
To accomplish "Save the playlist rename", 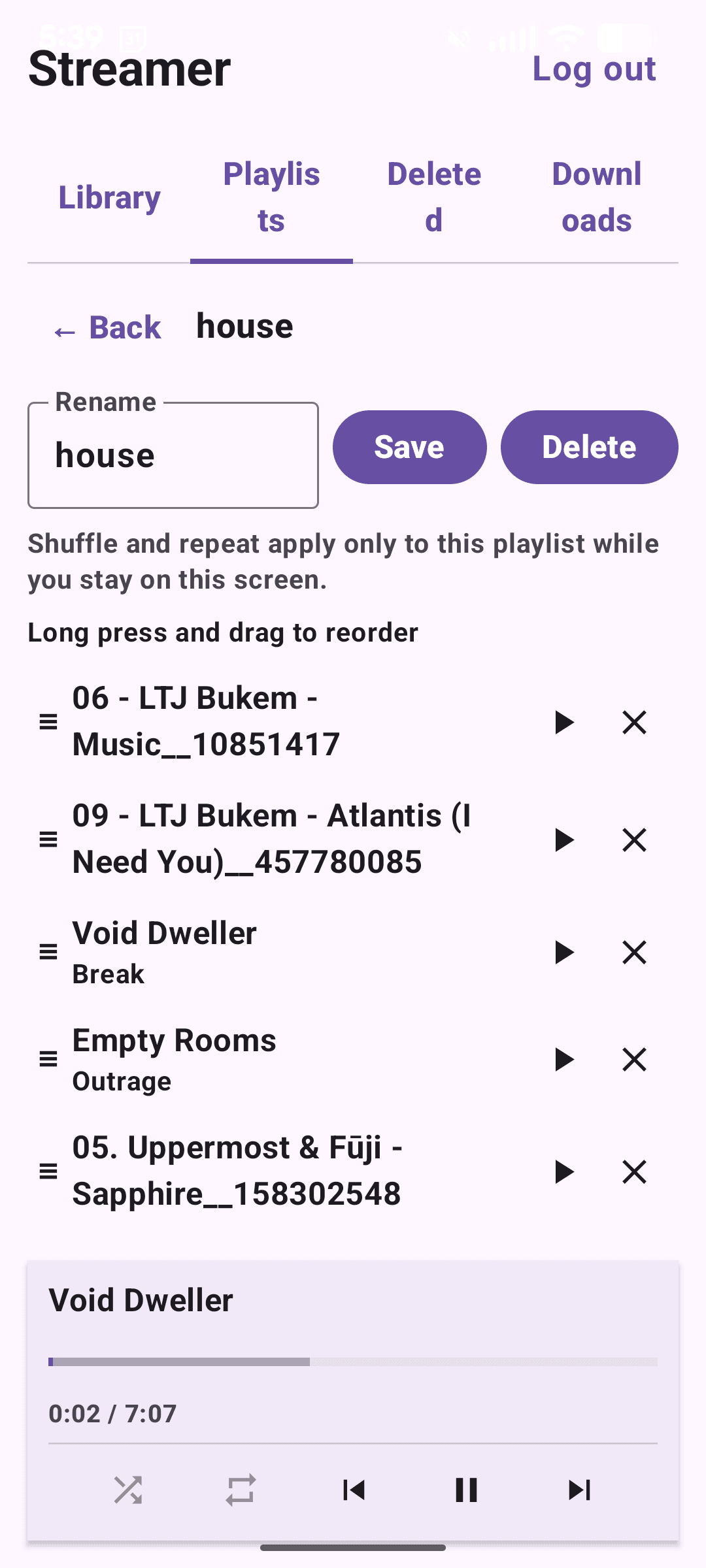I will pos(409,446).
